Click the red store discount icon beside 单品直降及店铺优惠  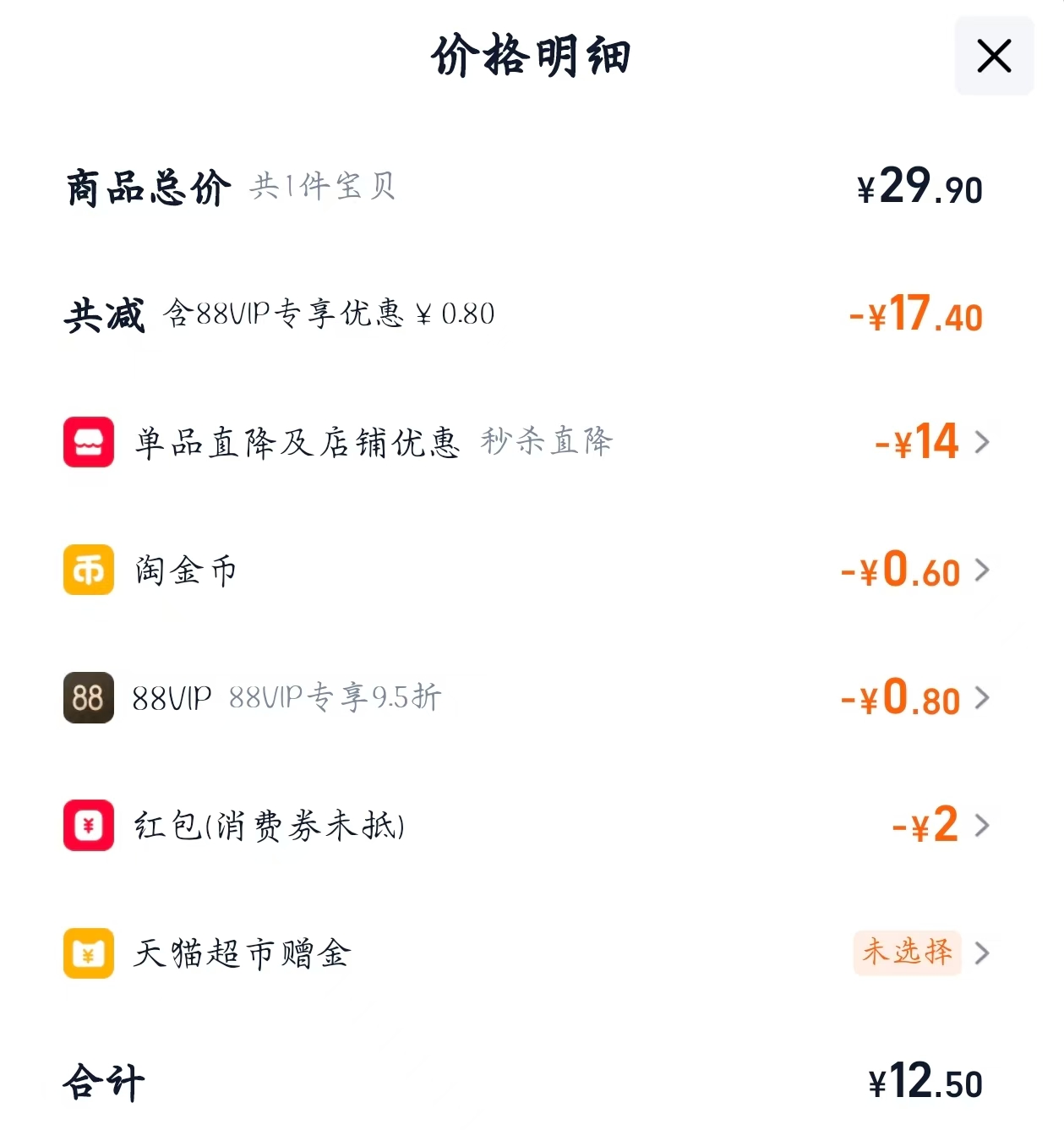tap(88, 442)
